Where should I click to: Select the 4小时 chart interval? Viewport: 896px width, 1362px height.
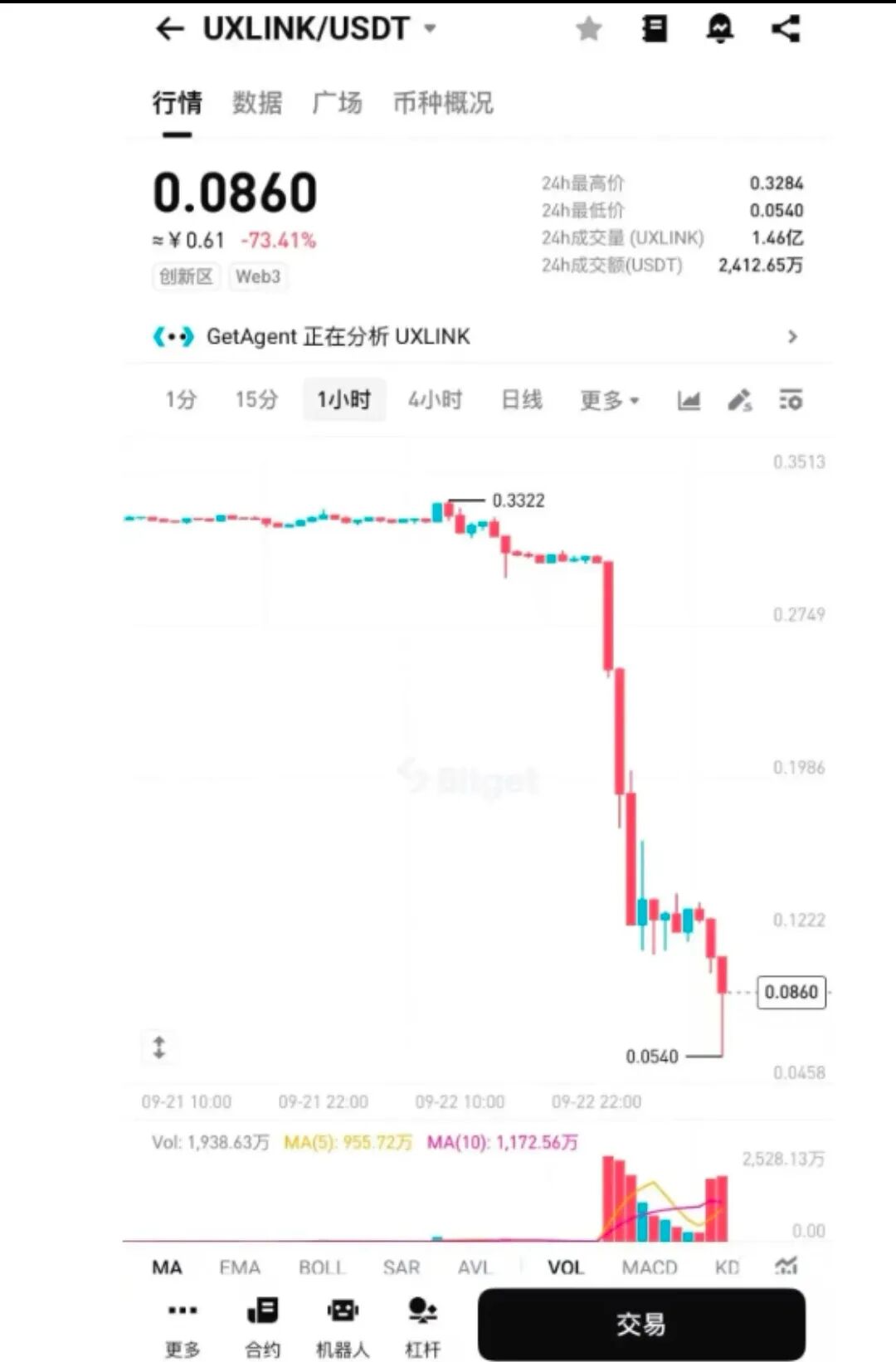click(434, 400)
